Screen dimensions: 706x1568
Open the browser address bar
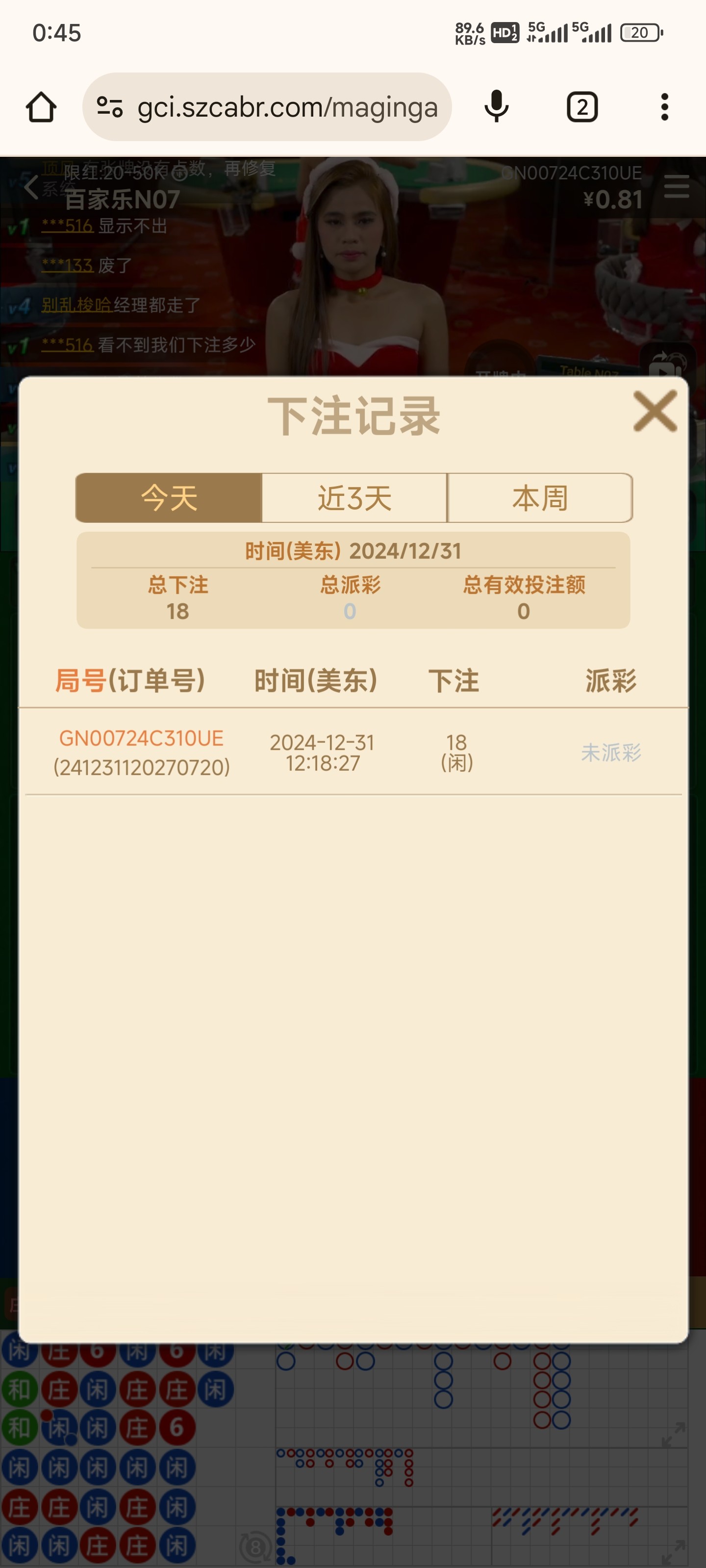pyautogui.click(x=286, y=107)
